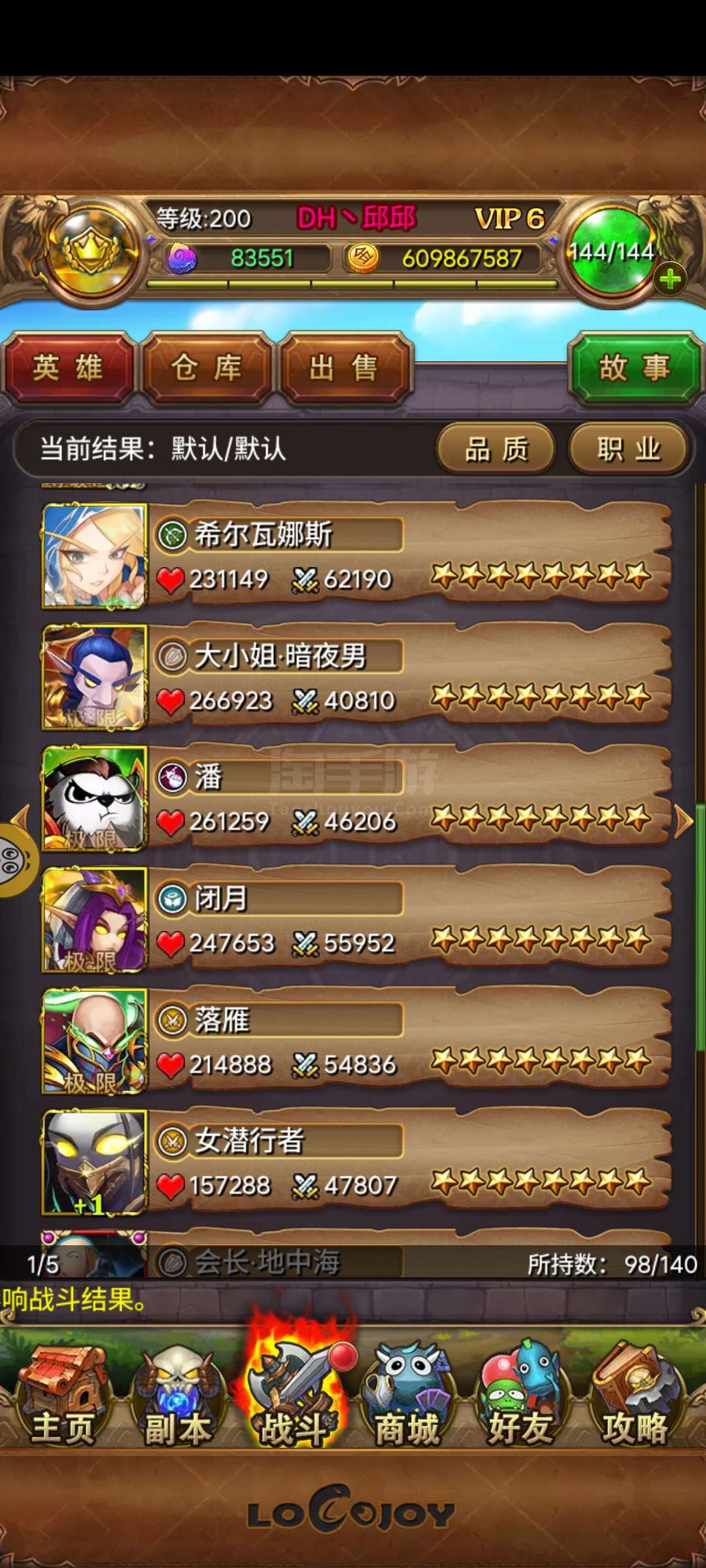Viewport: 706px width, 1568px height.
Task: Tap the green plus to add stamina
Action: [670, 280]
